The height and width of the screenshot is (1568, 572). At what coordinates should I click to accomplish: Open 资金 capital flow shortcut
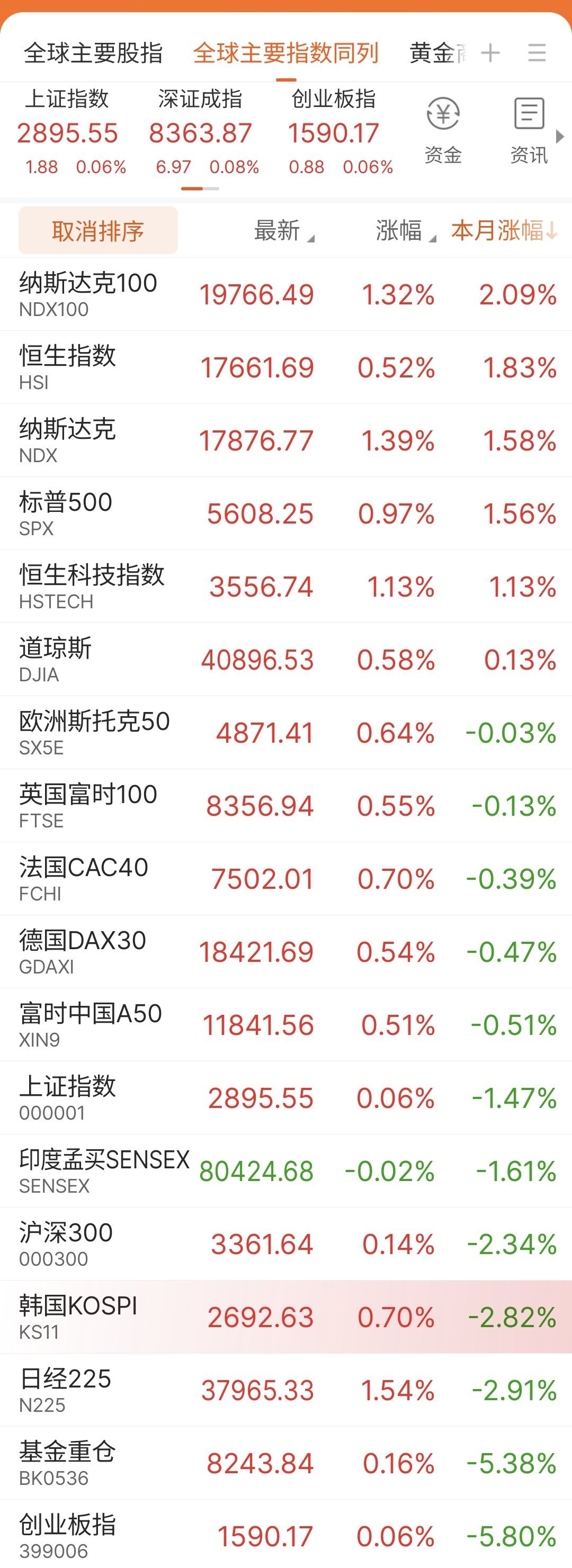click(x=443, y=130)
